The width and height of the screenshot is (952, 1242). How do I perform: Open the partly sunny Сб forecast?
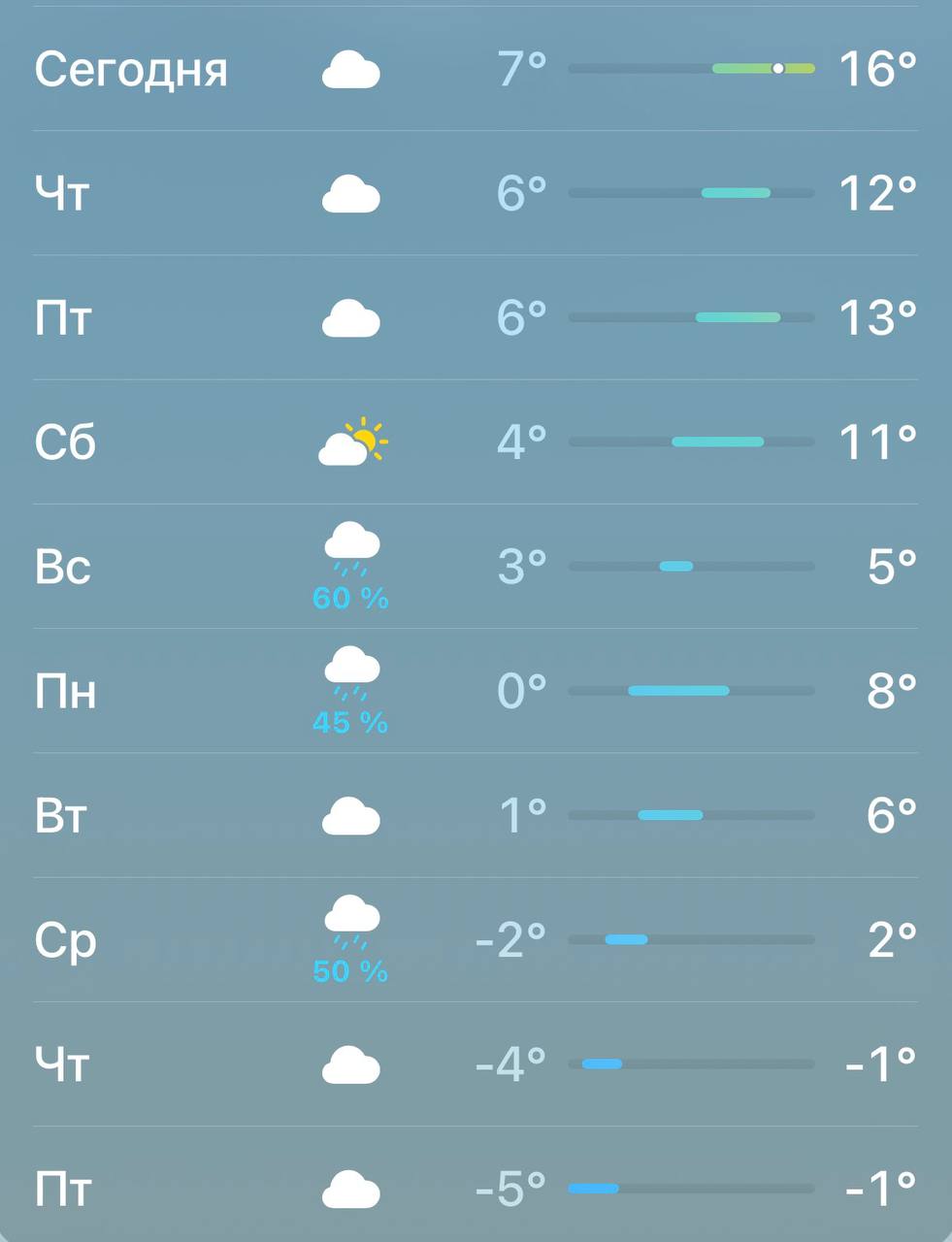coord(476,441)
